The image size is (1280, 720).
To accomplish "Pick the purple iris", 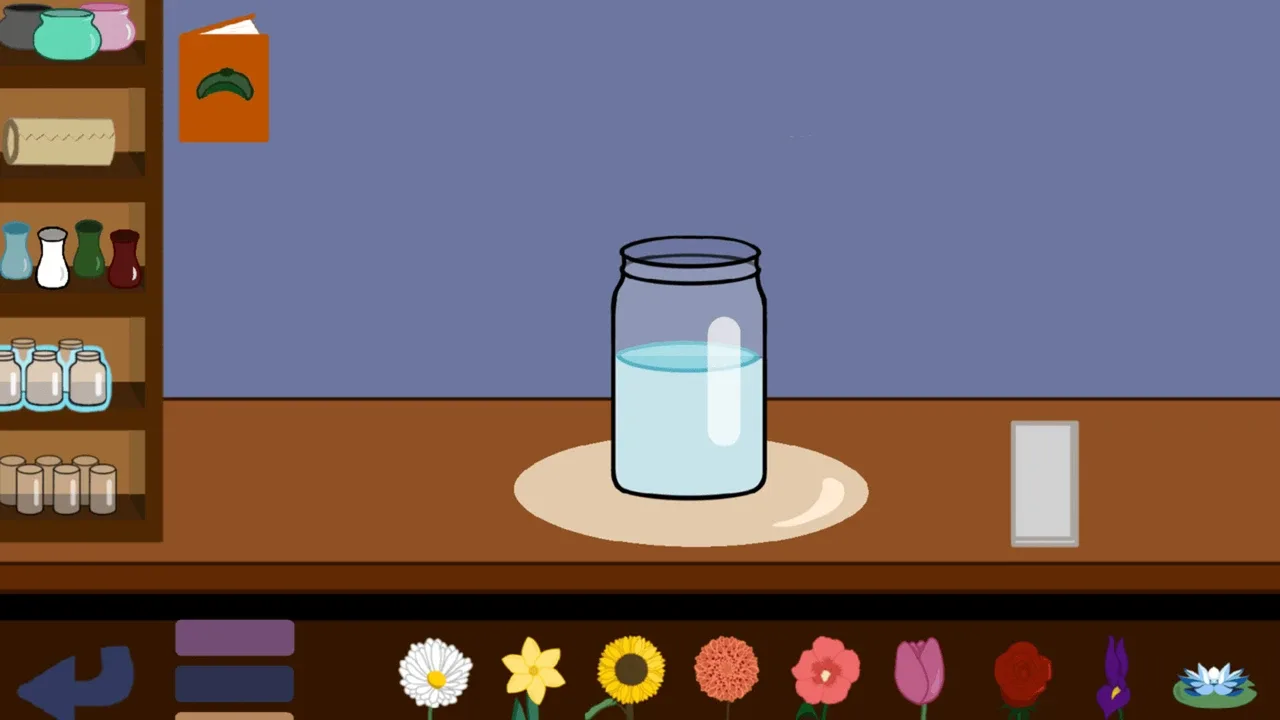I will tap(1114, 676).
